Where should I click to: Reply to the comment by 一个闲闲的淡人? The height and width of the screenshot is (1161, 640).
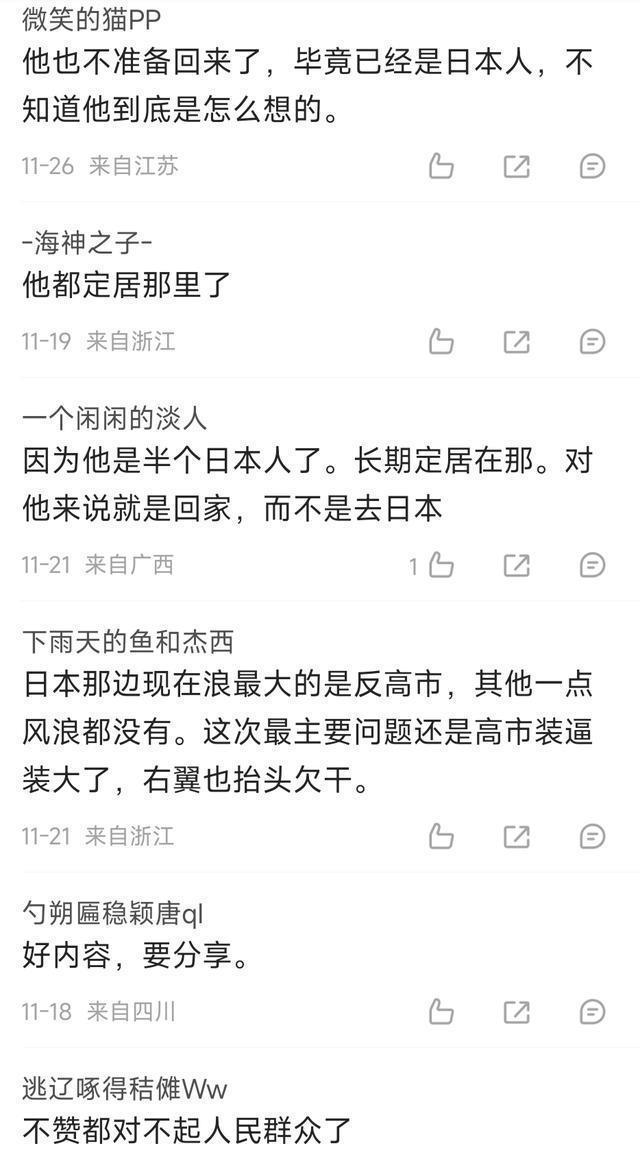pyautogui.click(x=592, y=566)
